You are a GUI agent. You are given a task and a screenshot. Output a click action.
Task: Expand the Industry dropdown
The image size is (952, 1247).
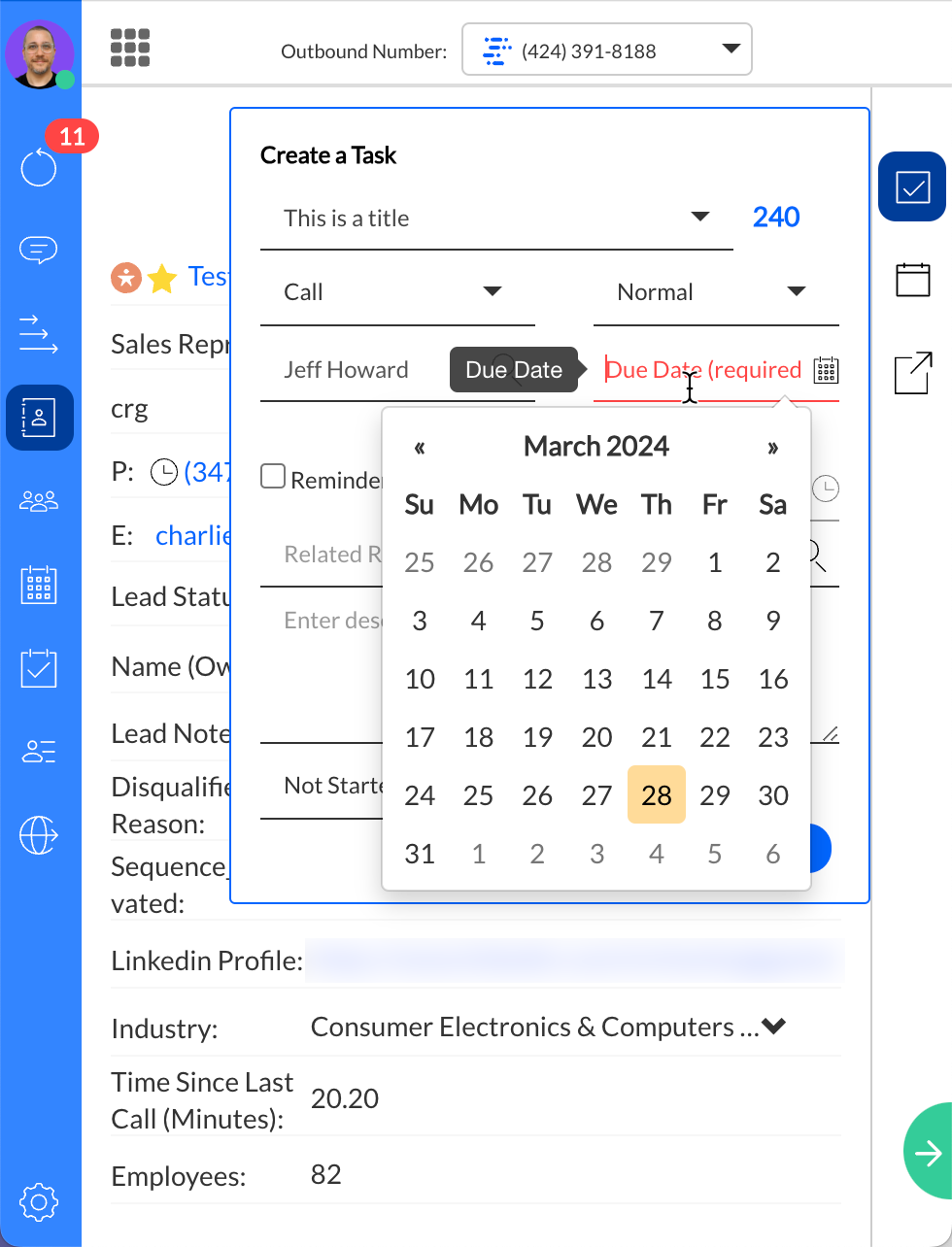point(774,1027)
